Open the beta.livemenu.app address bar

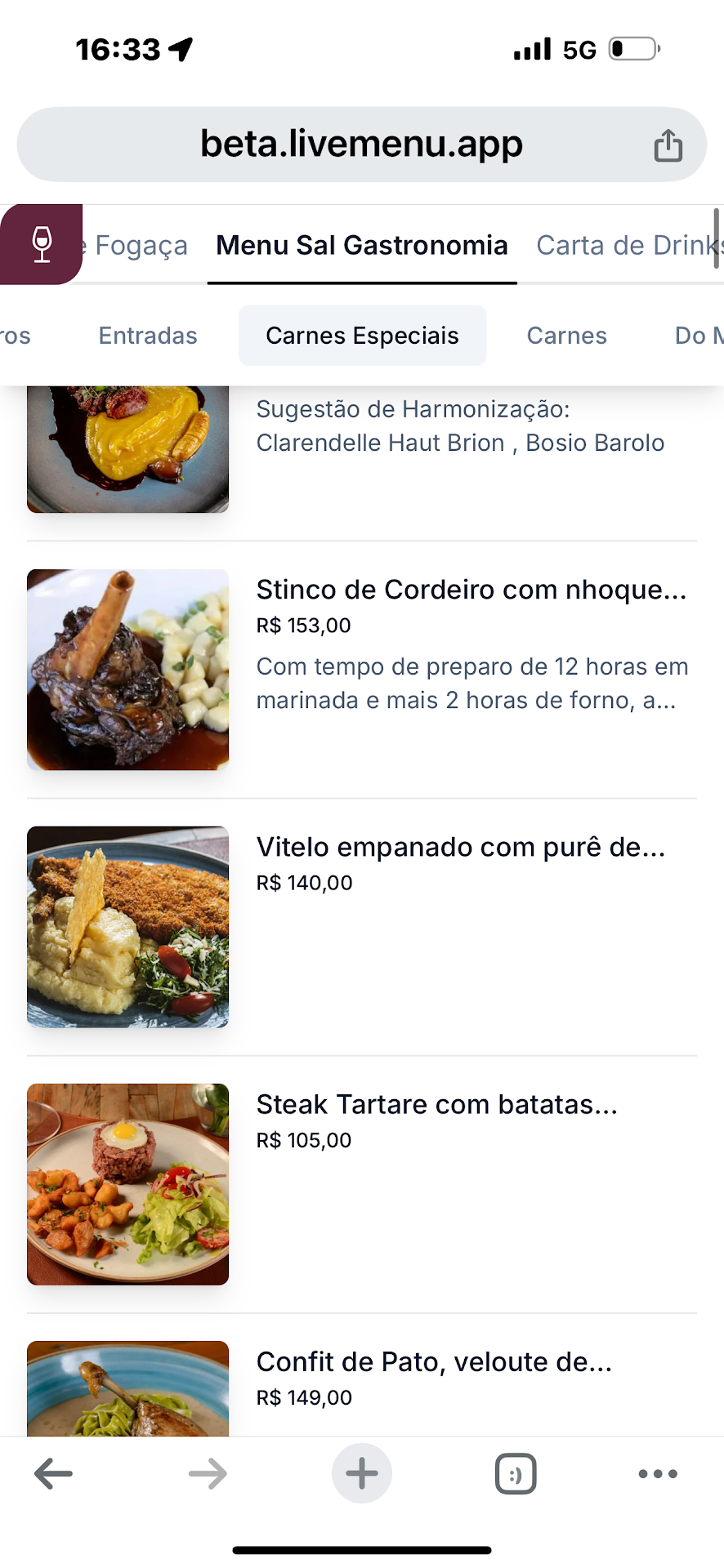click(x=361, y=145)
